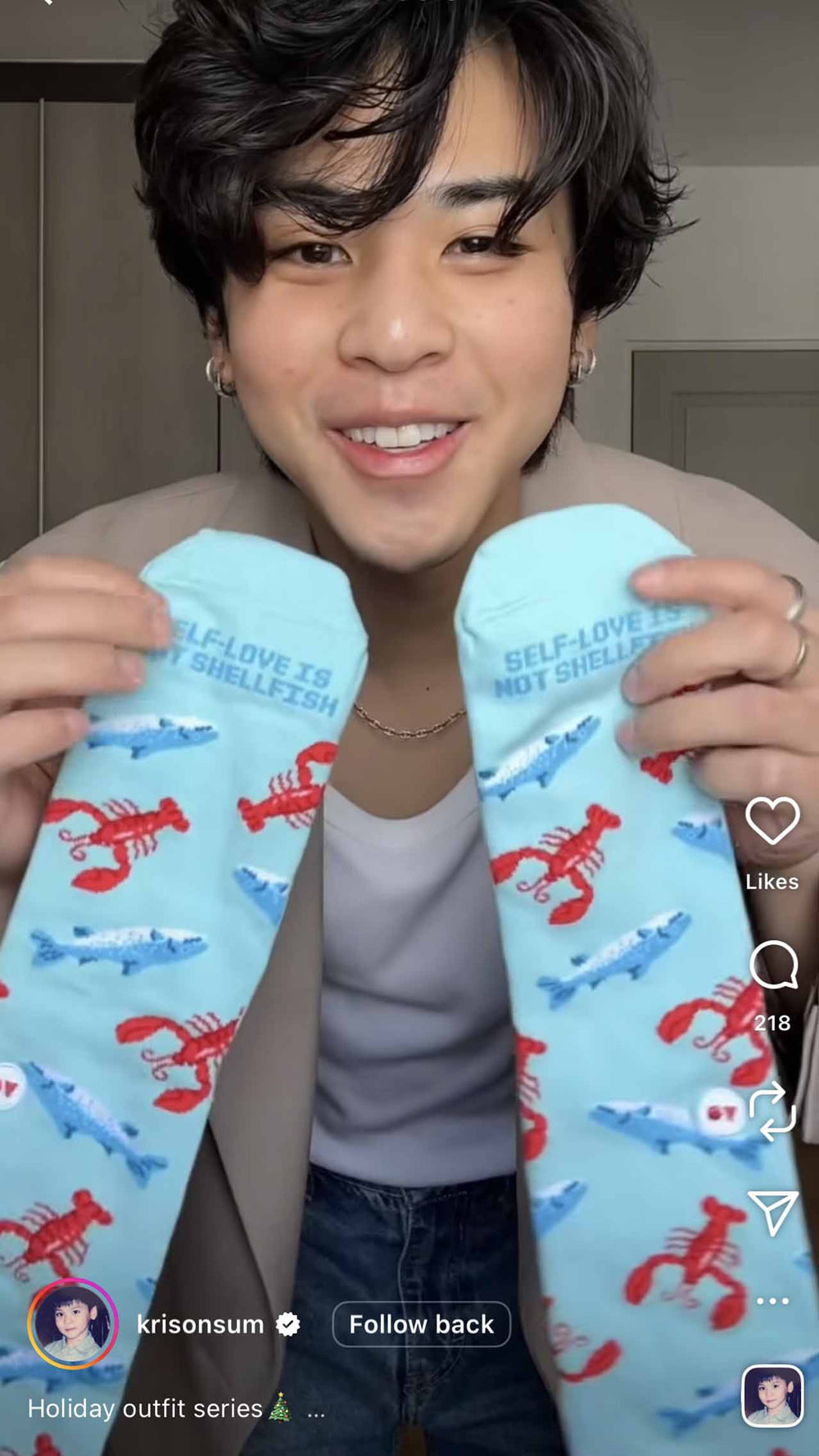819x1456 pixels.
Task: Visit the krisonsum username link
Action: point(200,1324)
